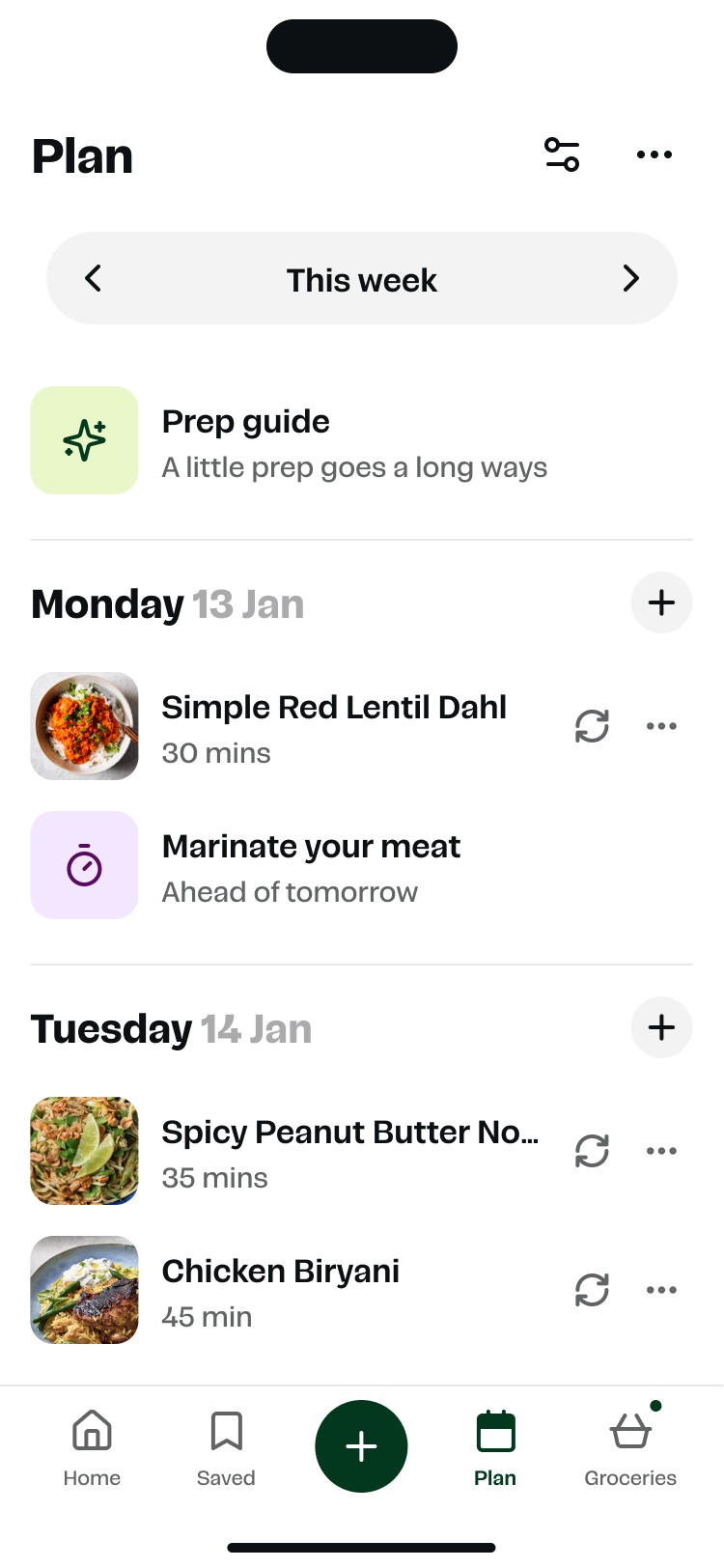
Task: Show more options for Chicken Biryani
Action: click(661, 1290)
